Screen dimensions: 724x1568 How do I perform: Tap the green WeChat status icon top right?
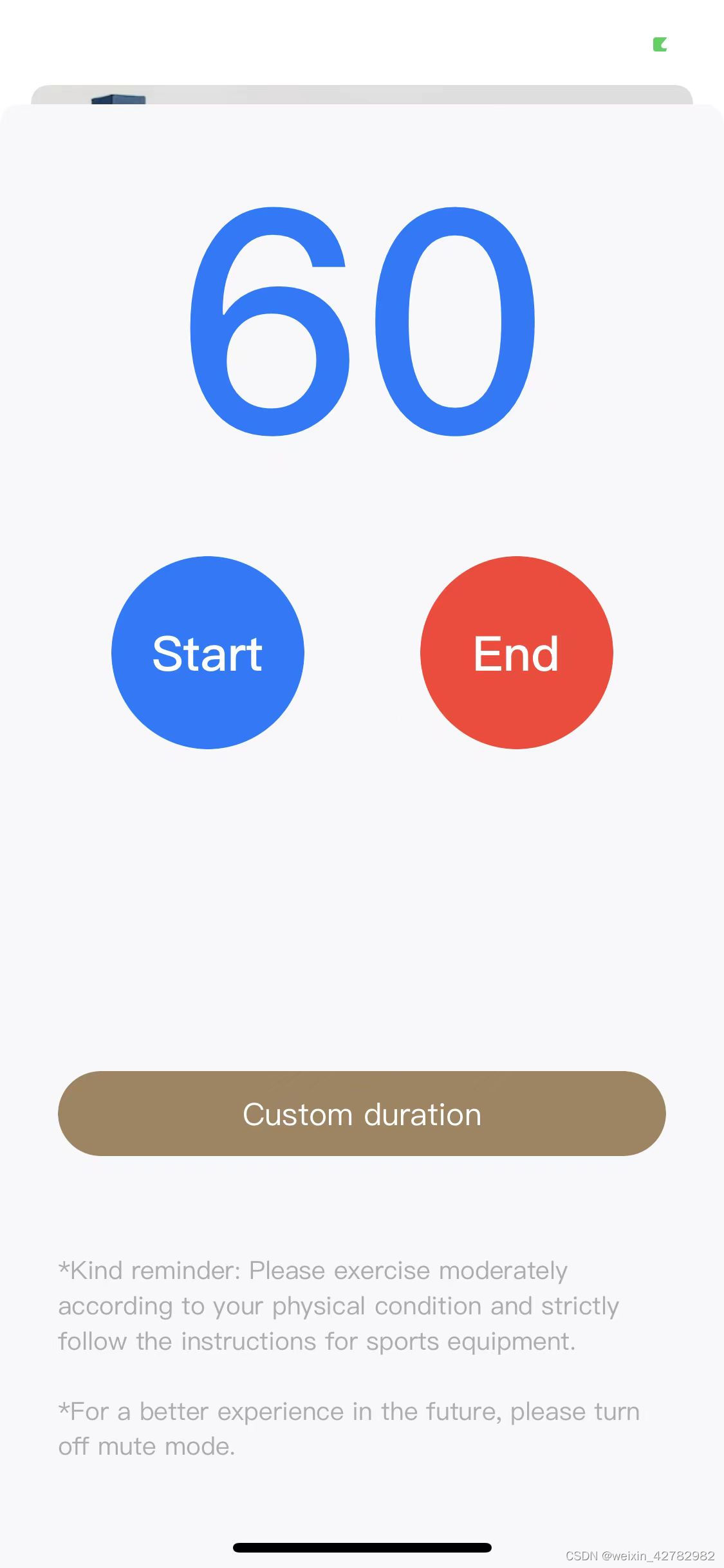click(659, 44)
